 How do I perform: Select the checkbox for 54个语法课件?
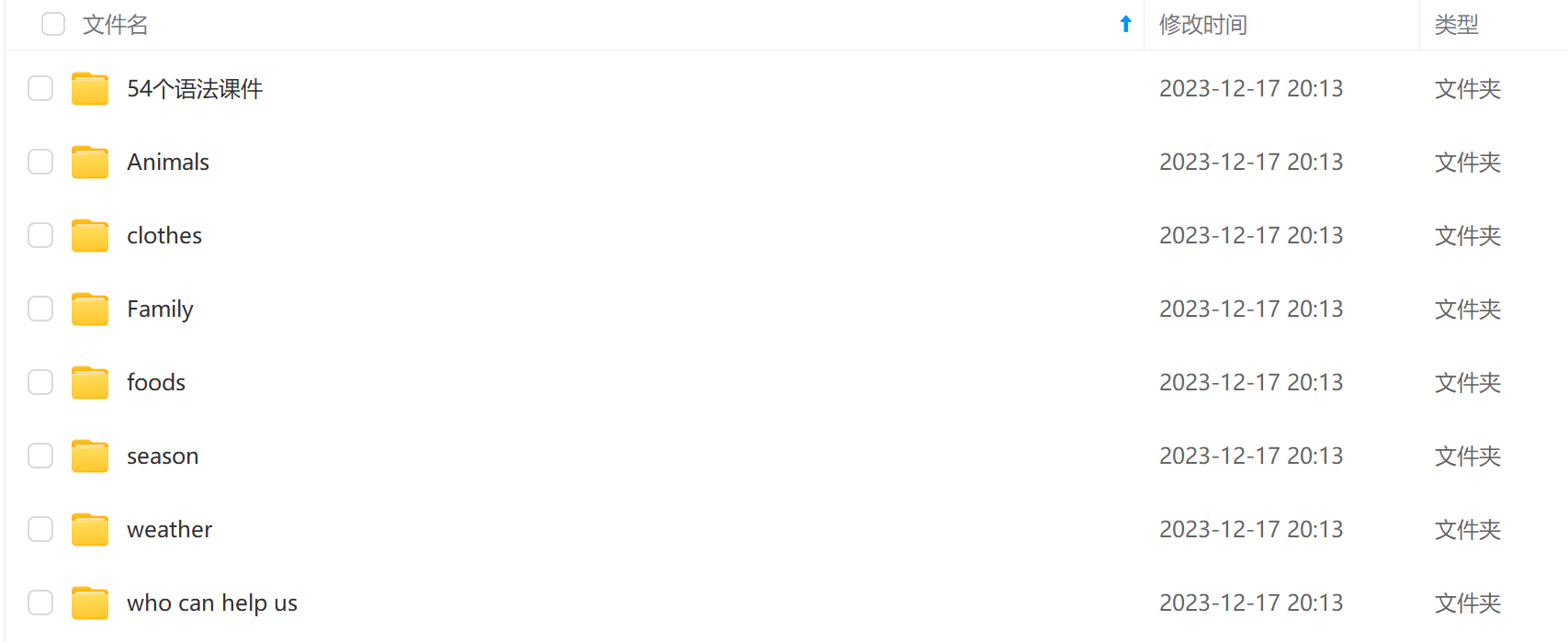click(x=40, y=89)
